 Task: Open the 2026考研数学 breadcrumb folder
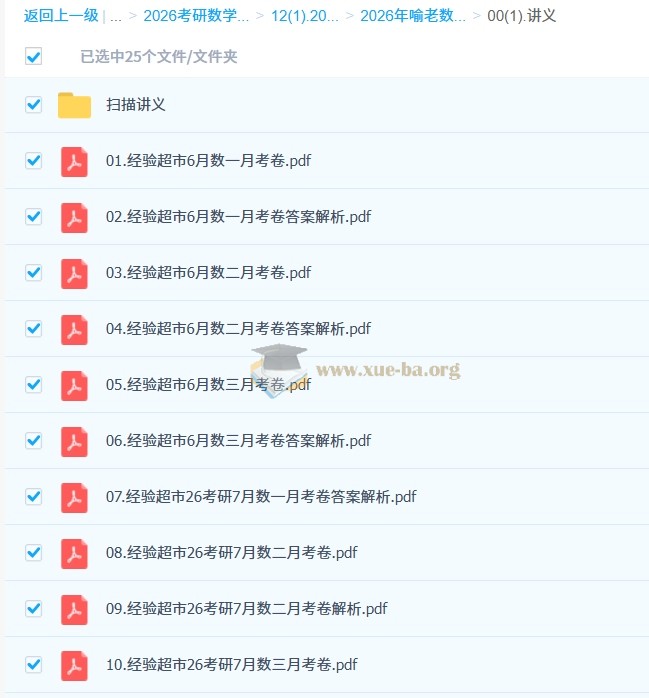pyautogui.click(x=195, y=16)
